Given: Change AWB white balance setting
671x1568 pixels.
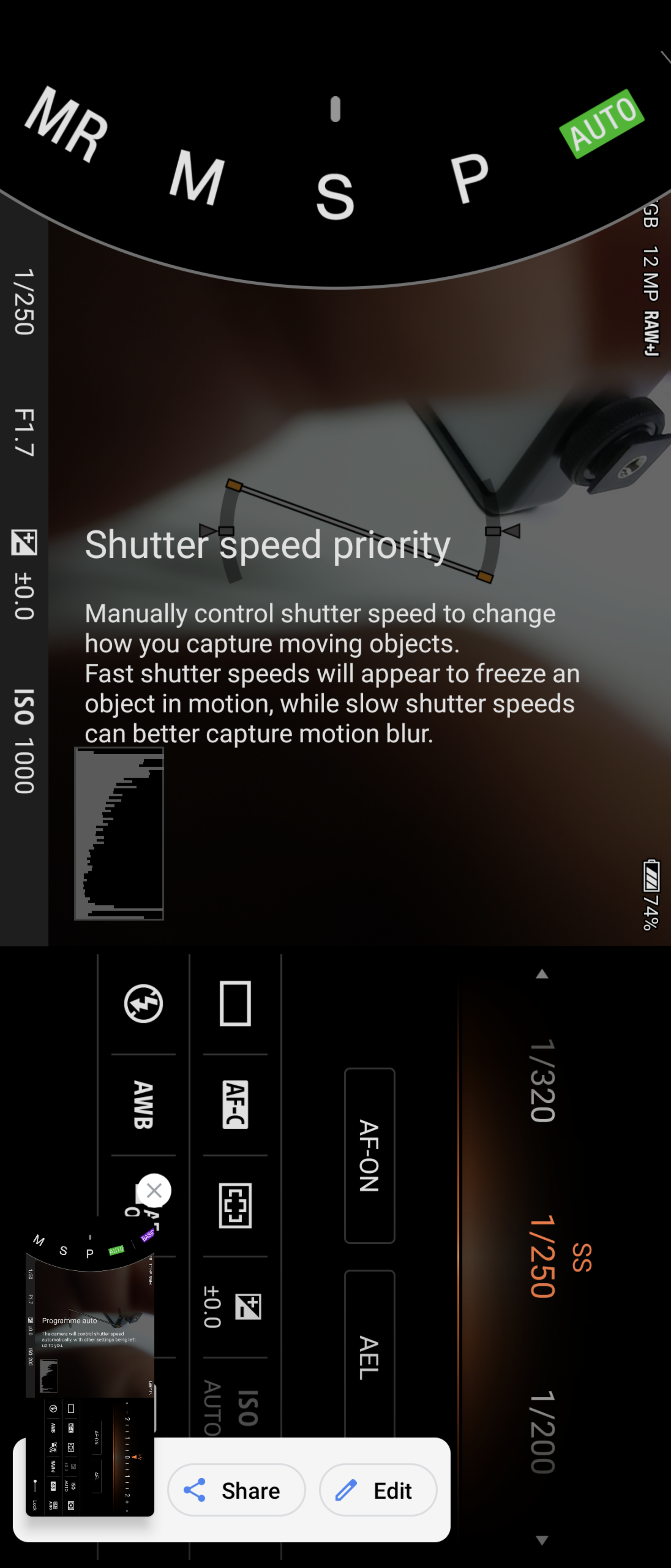Looking at the screenshot, I should 144,1104.
